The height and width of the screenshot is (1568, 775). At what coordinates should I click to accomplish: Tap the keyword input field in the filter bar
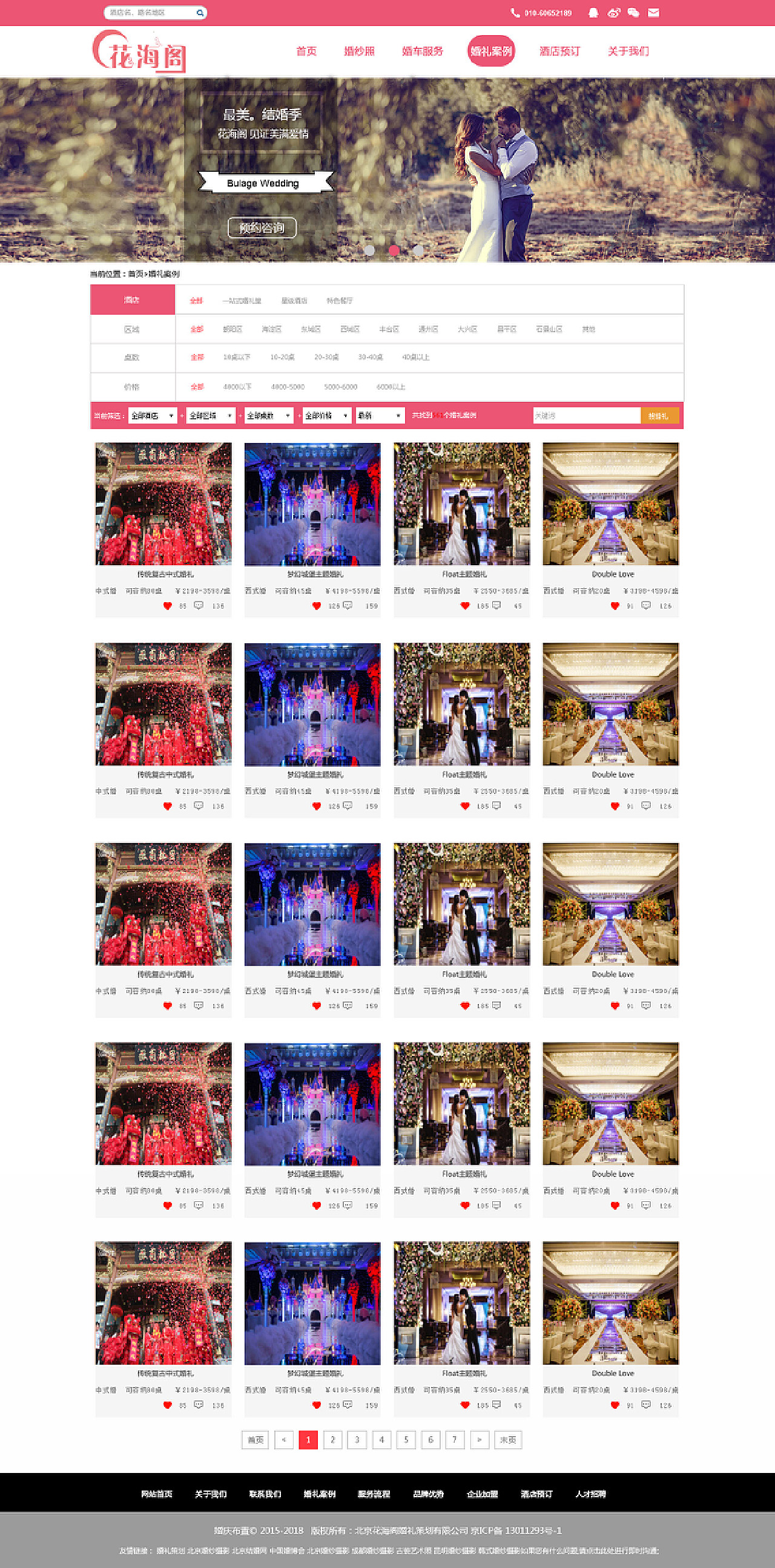(586, 416)
